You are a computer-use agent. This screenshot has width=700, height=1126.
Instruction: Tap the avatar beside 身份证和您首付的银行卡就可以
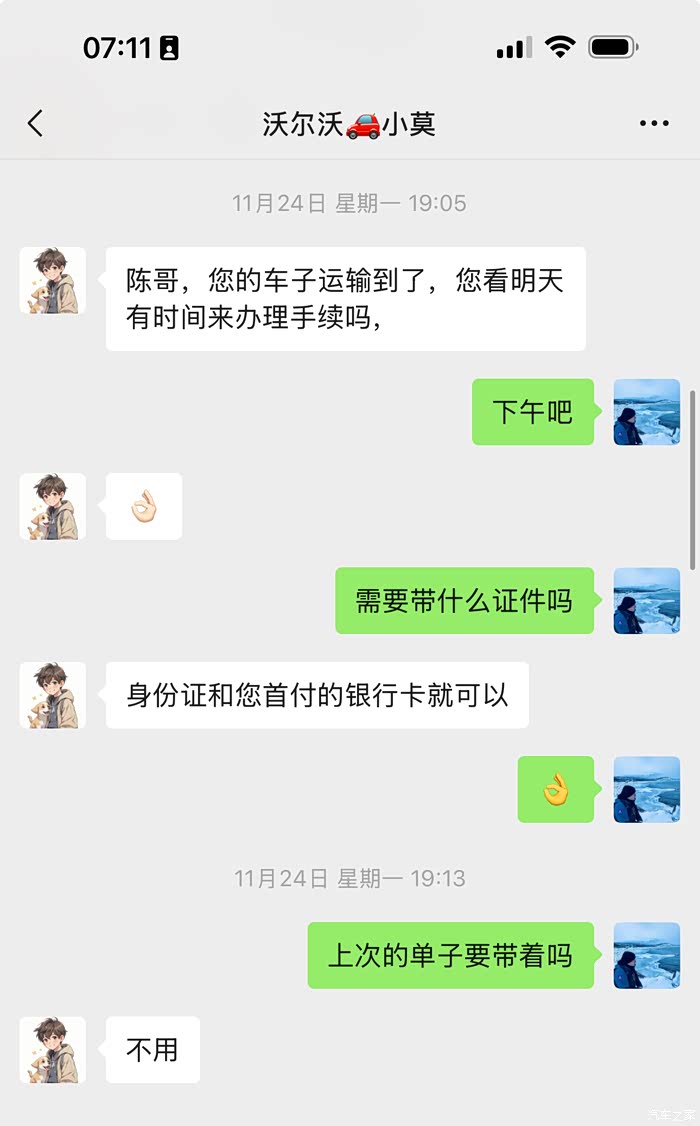click(x=53, y=695)
